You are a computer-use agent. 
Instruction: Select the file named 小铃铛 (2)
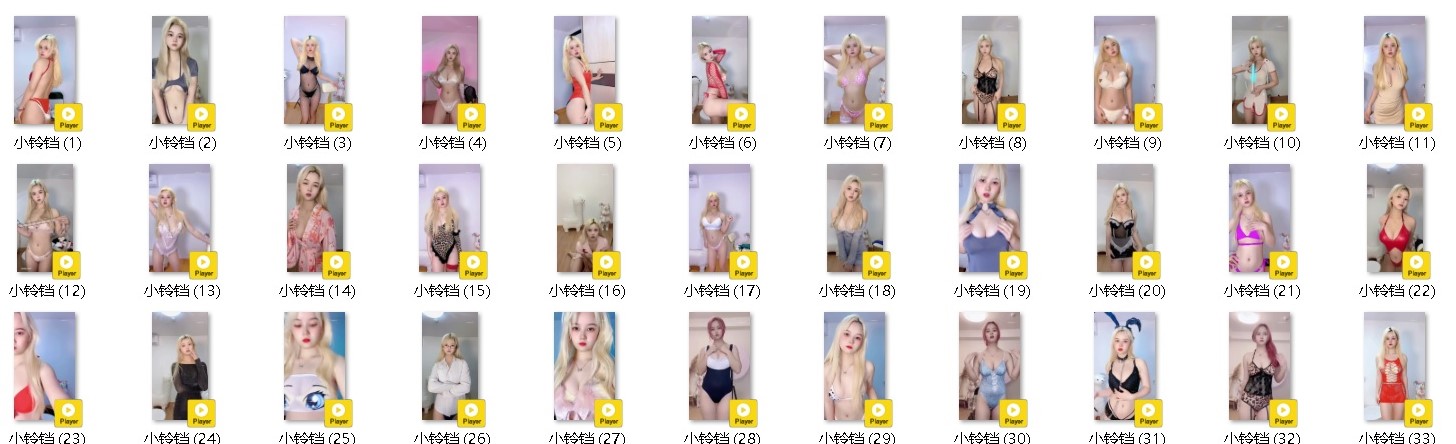coord(180,72)
